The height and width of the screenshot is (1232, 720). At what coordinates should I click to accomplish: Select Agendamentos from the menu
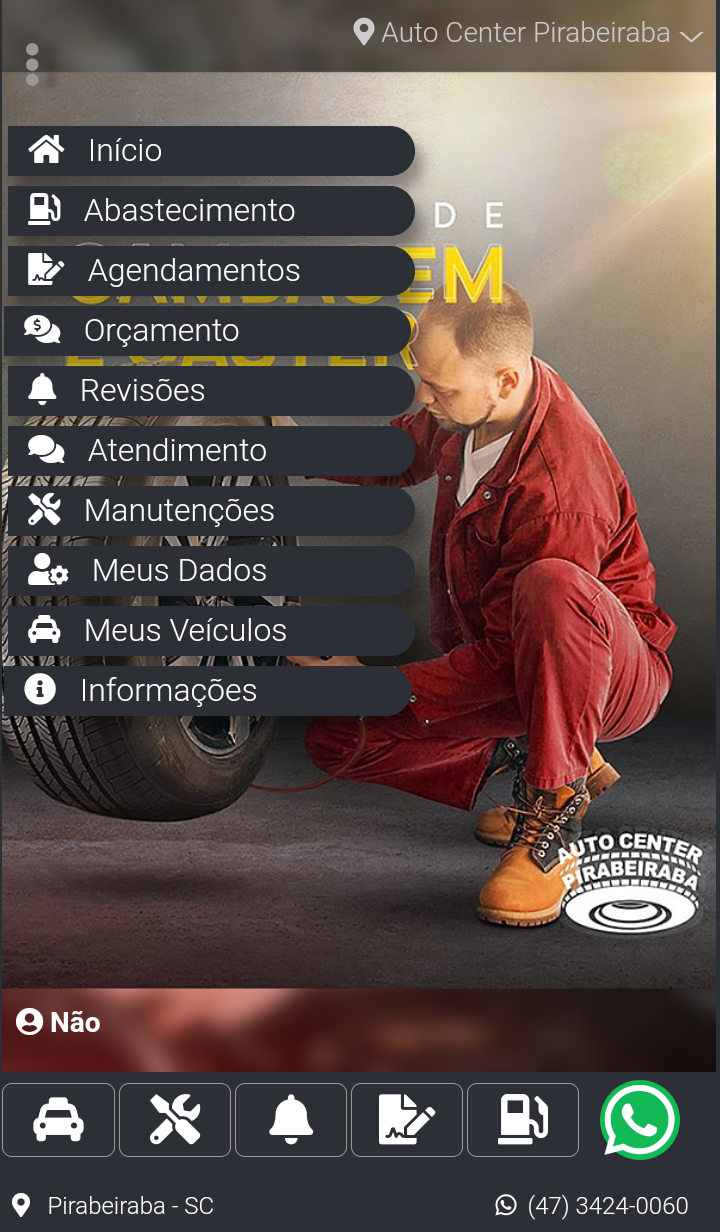point(210,271)
